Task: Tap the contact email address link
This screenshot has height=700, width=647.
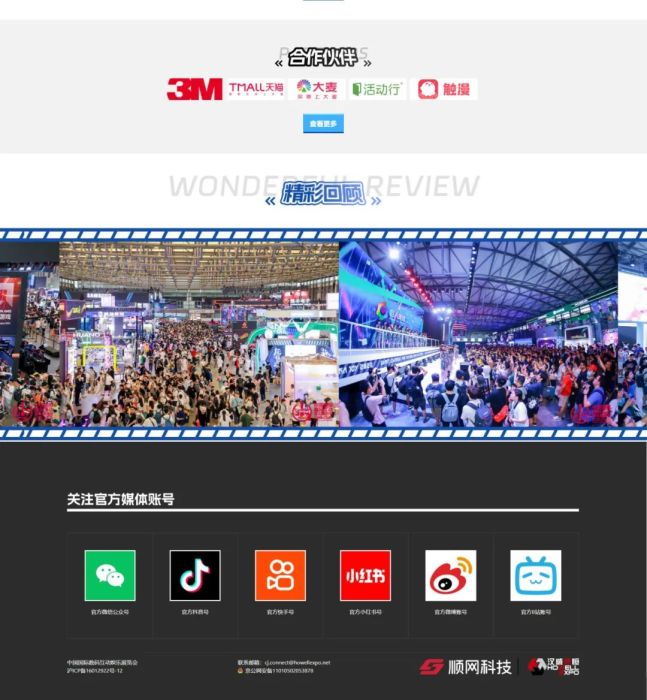Action: pyautogui.click(x=297, y=662)
